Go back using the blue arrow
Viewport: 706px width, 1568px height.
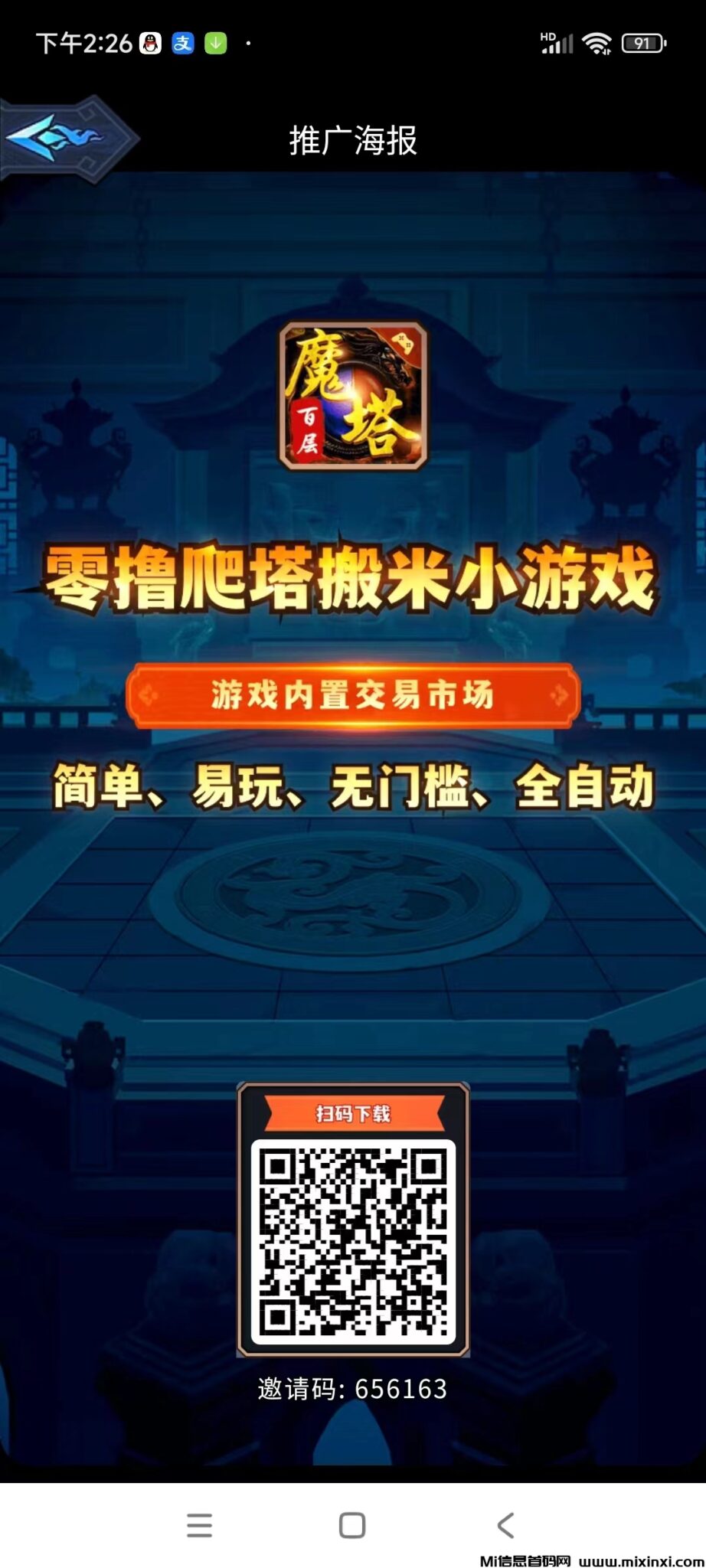point(60,139)
